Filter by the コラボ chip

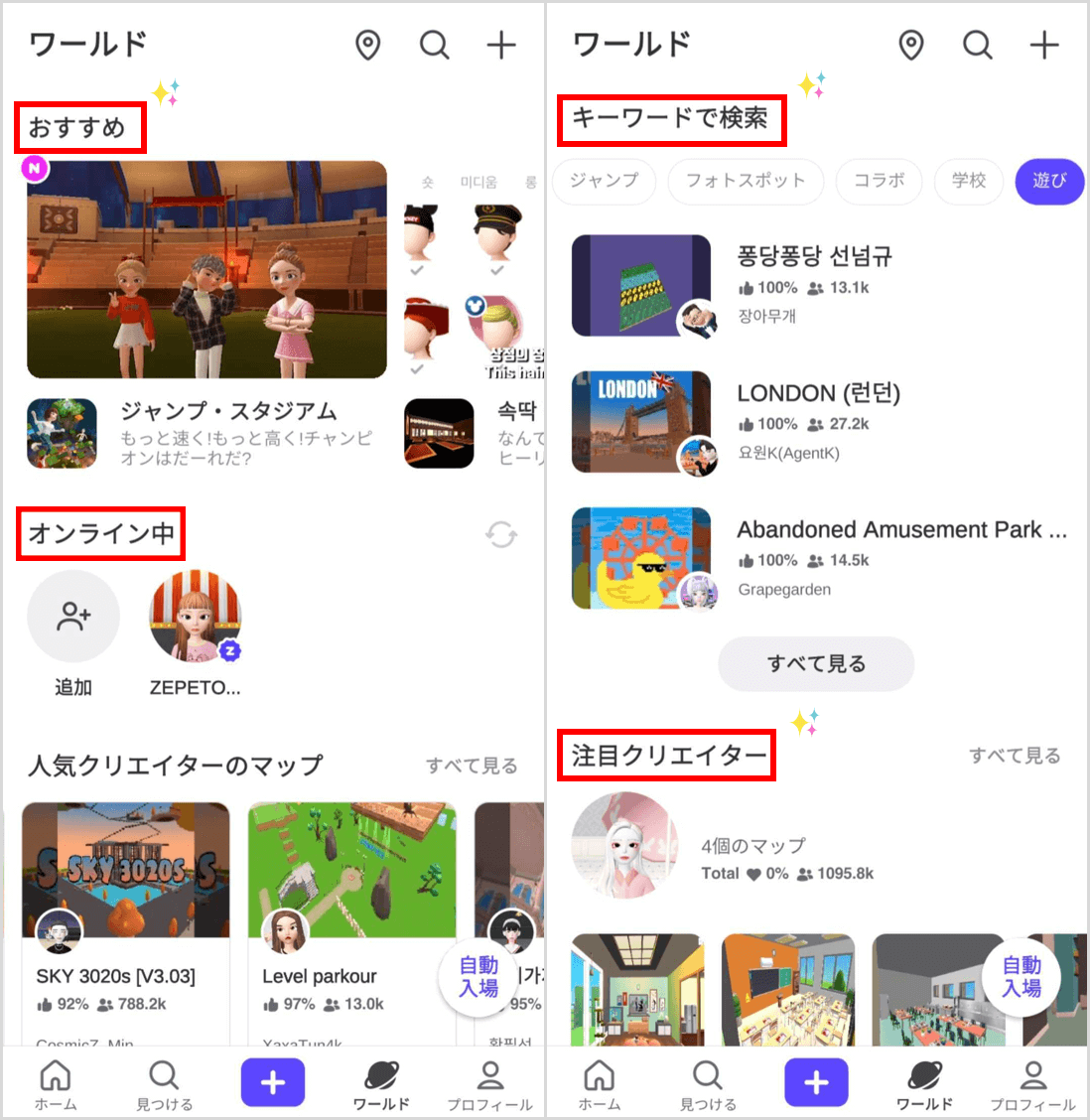tap(880, 181)
